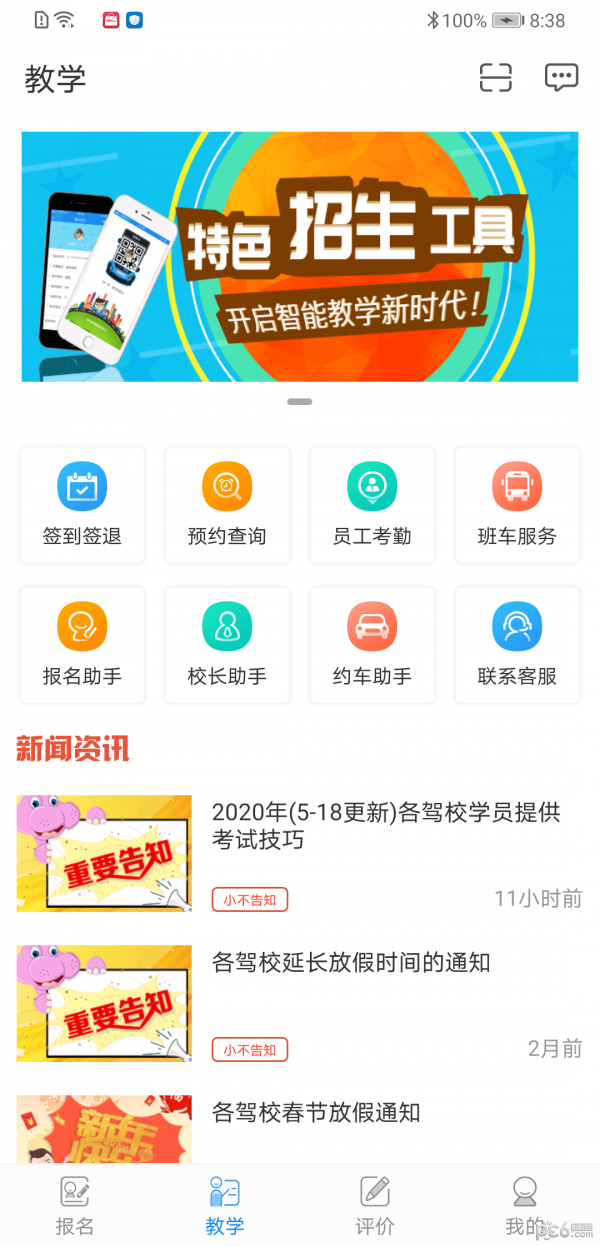The width and height of the screenshot is (600, 1247).
Task: Open 班车服务 shuttle service
Action: pyautogui.click(x=517, y=505)
